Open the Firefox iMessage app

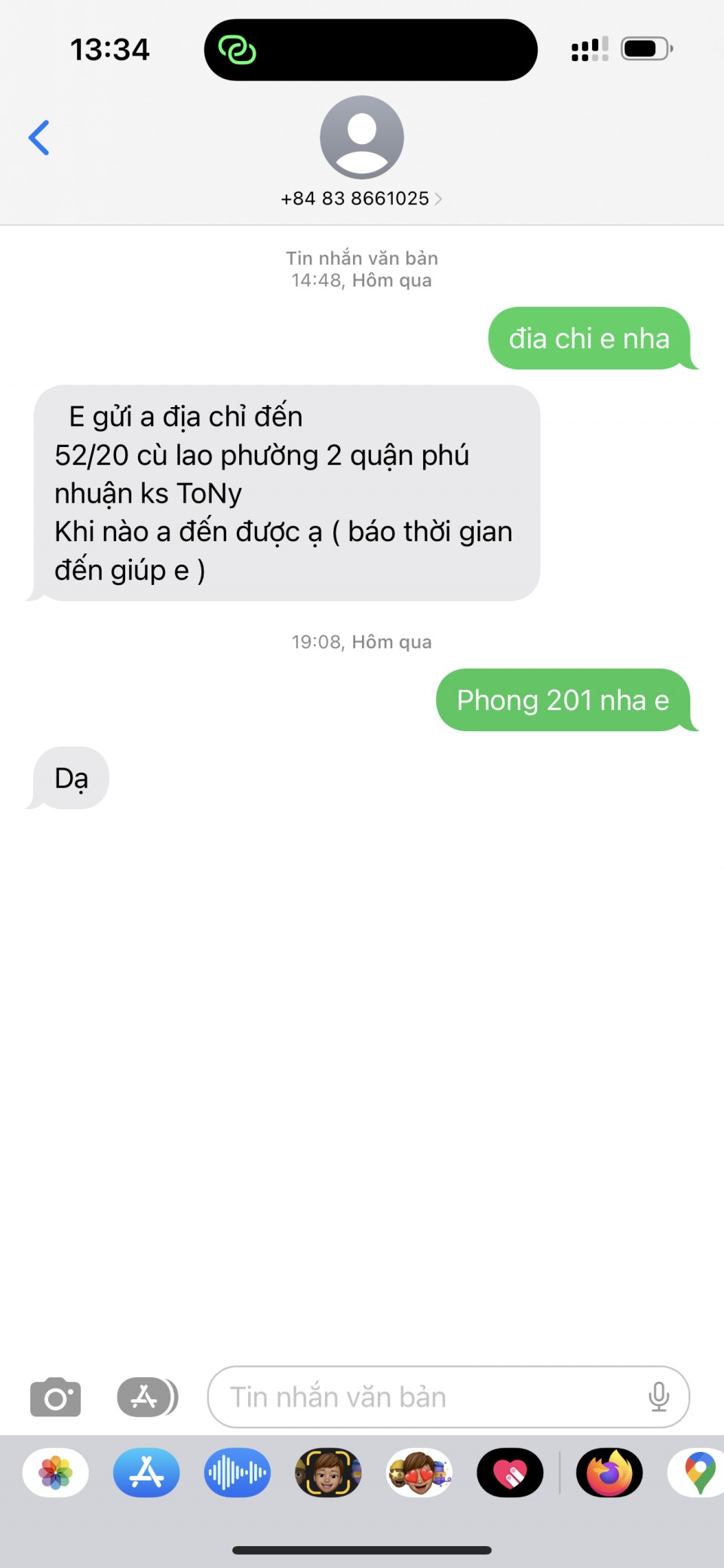(609, 1473)
